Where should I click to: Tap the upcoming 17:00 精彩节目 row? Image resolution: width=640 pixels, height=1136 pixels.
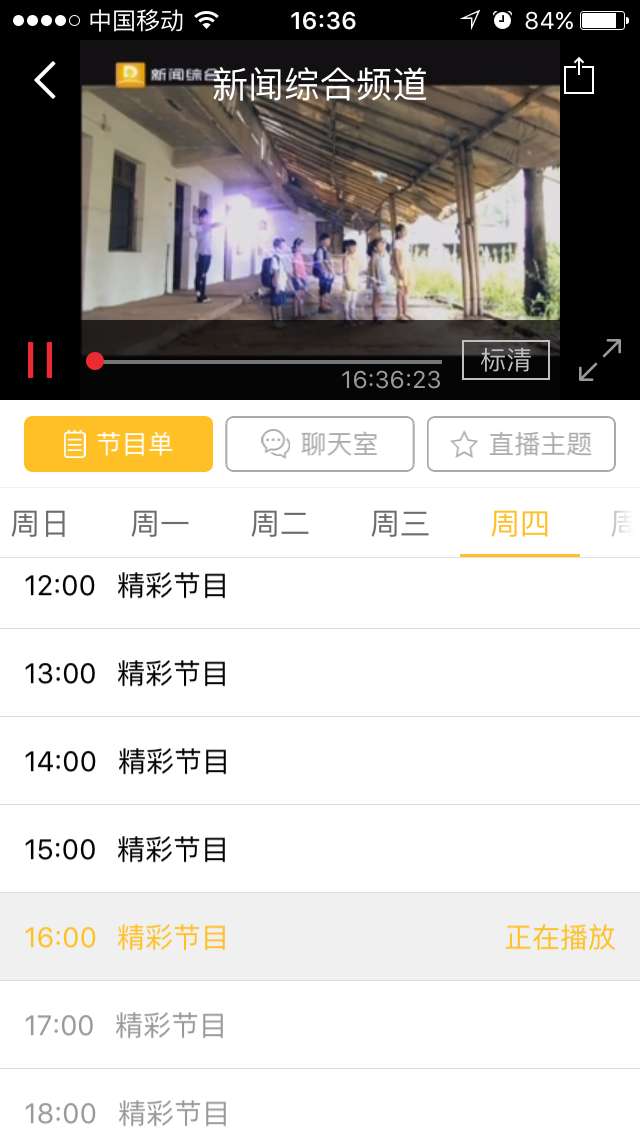click(320, 1025)
